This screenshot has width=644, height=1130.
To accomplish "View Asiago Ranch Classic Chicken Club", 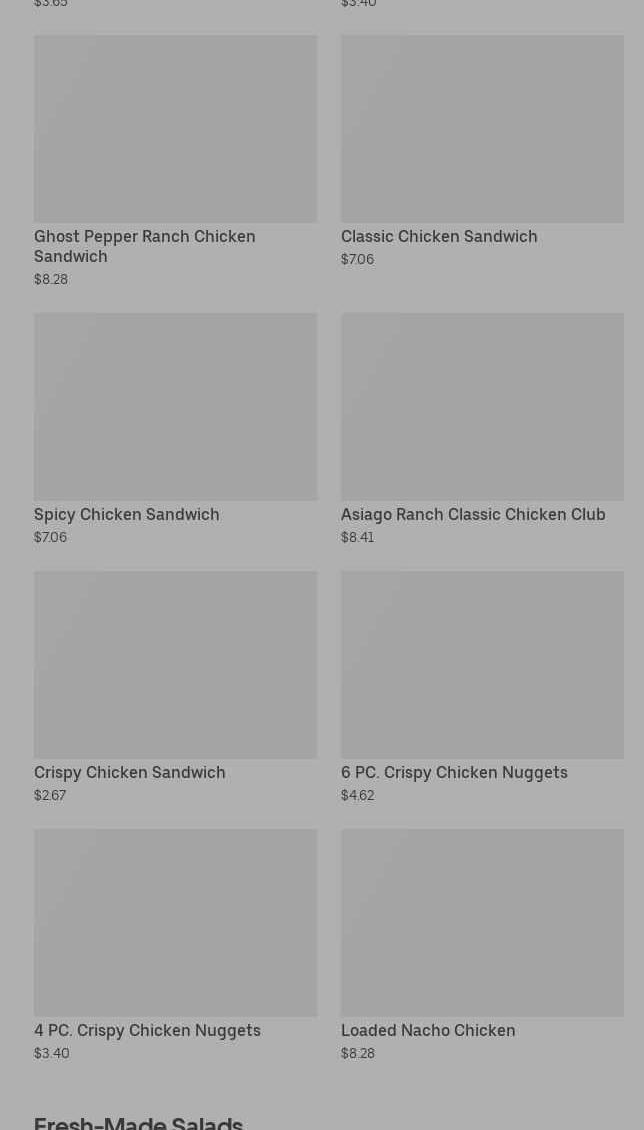I will (x=482, y=430).
